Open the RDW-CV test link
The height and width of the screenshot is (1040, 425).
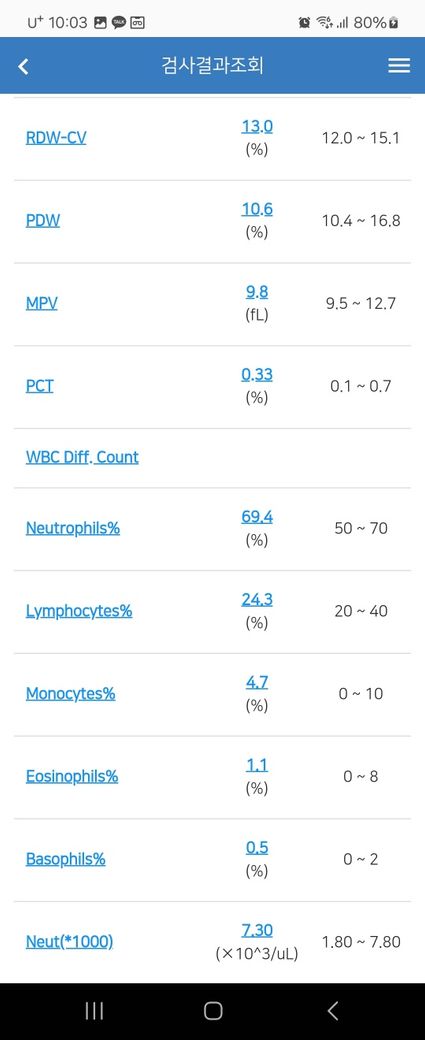[56, 138]
